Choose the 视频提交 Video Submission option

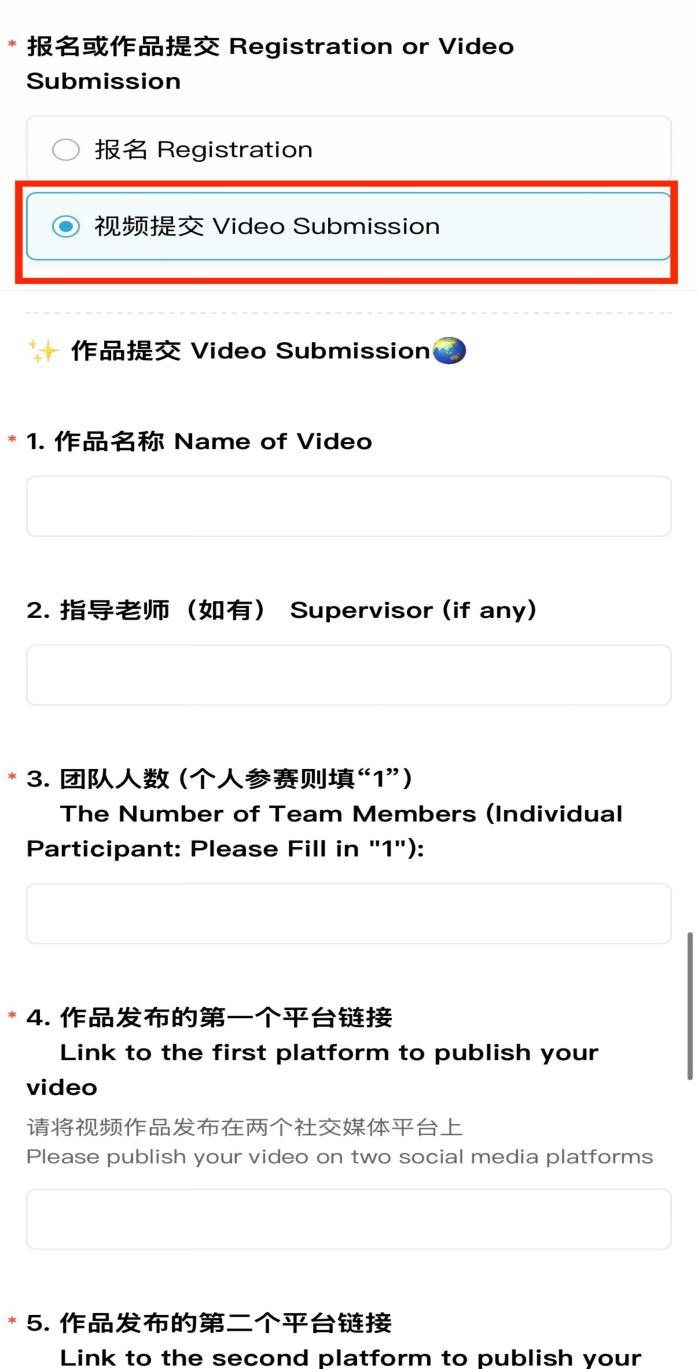point(66,226)
